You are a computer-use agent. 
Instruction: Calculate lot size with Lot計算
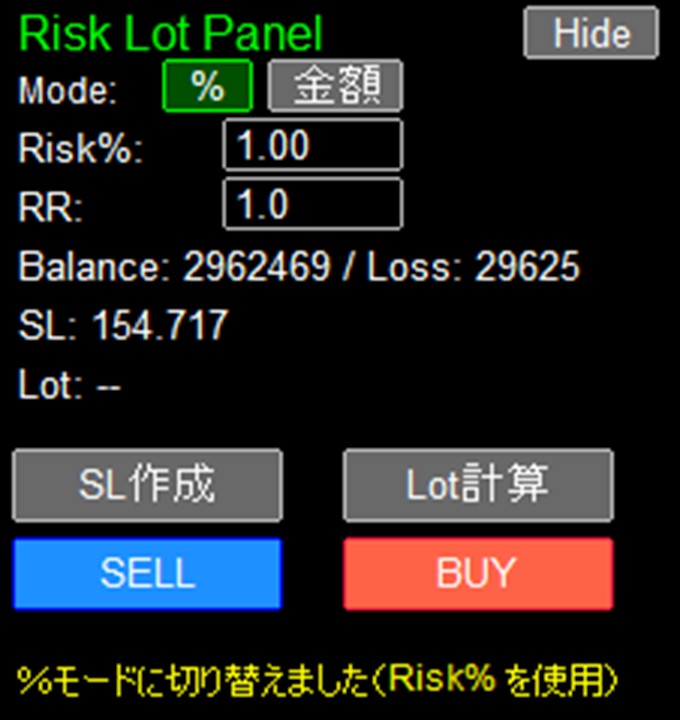(x=477, y=485)
